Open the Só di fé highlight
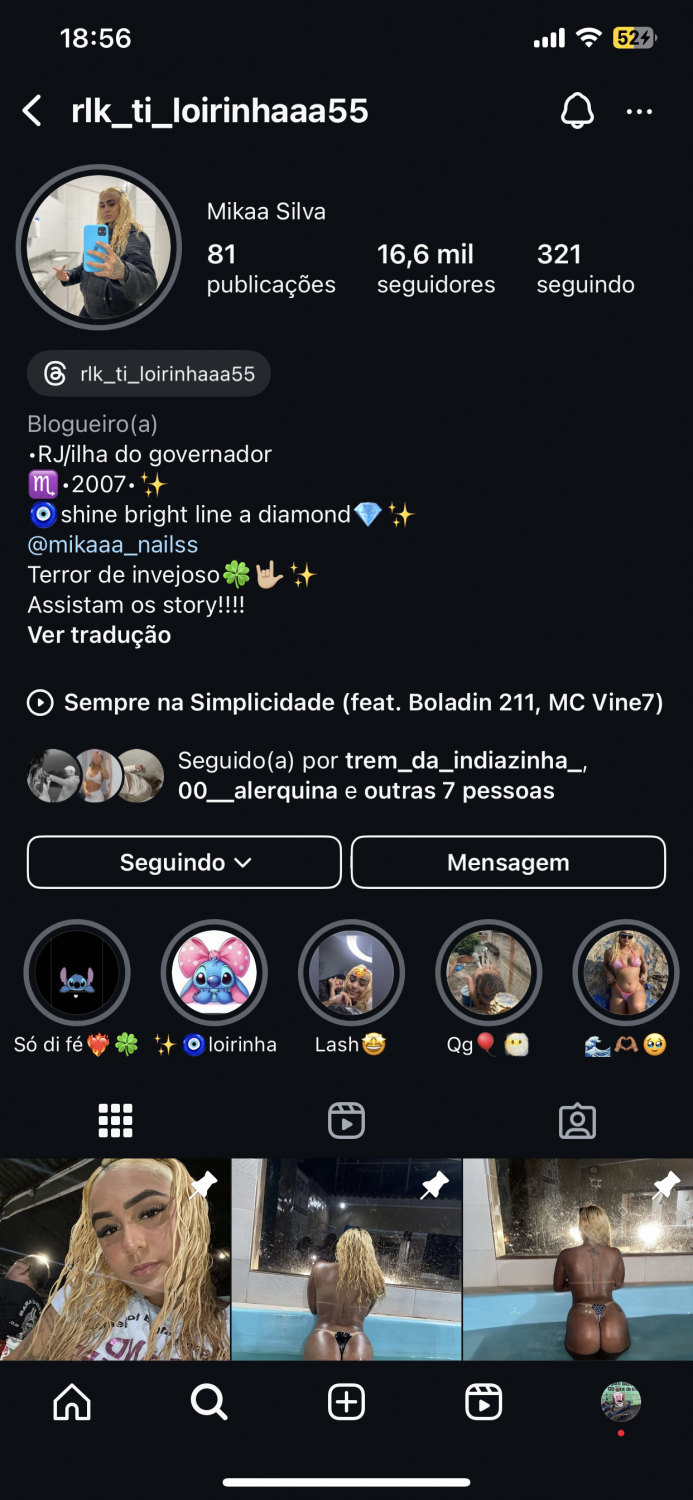Viewport: 693px width, 1500px height. click(x=77, y=973)
